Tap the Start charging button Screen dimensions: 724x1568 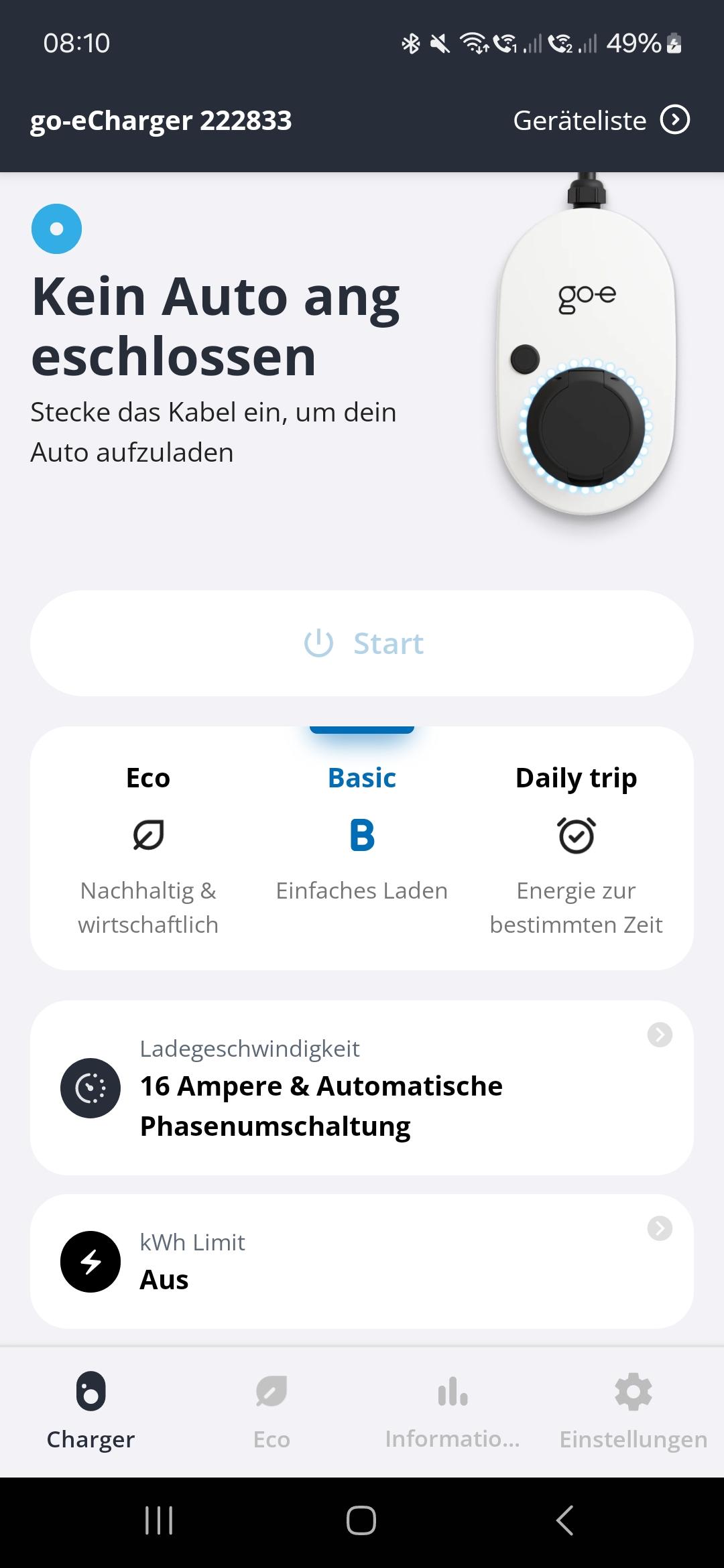[362, 643]
